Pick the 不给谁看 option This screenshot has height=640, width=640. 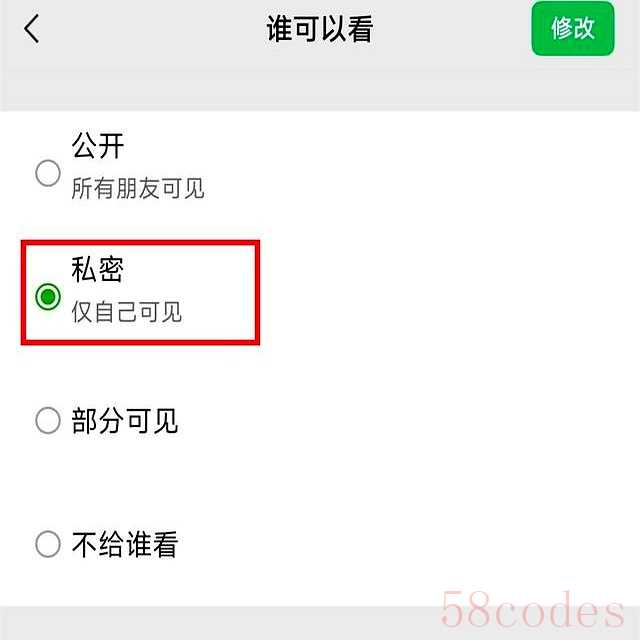tap(48, 545)
